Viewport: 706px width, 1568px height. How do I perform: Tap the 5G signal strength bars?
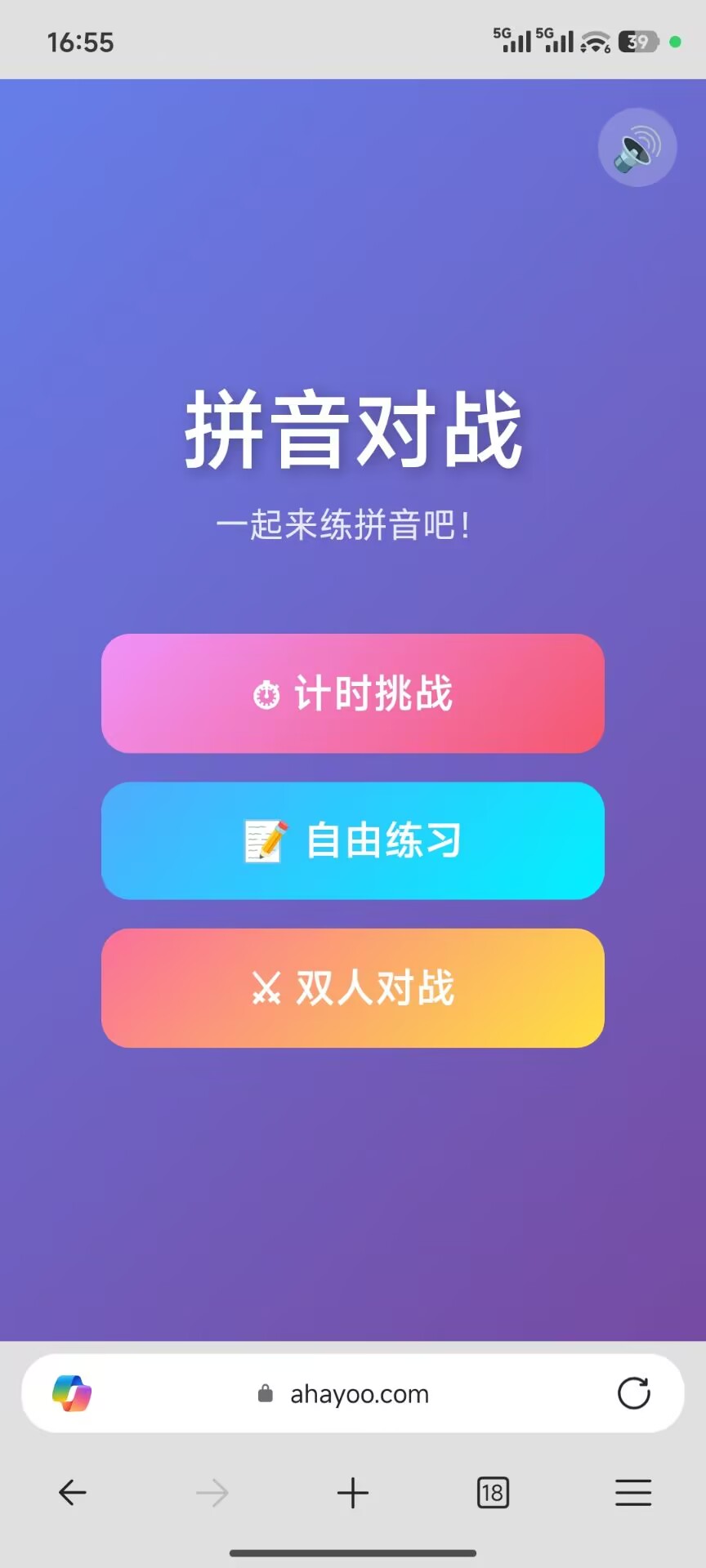tap(515, 41)
